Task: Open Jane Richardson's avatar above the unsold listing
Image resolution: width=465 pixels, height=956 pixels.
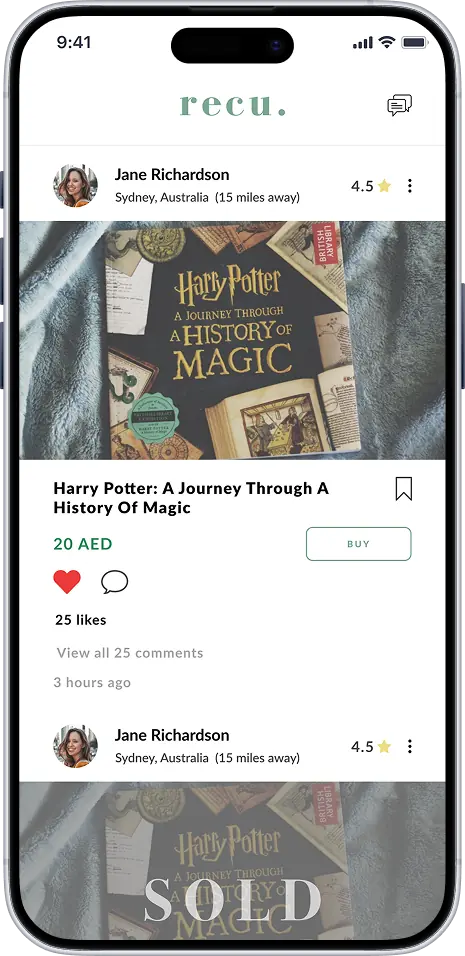Action: click(75, 185)
